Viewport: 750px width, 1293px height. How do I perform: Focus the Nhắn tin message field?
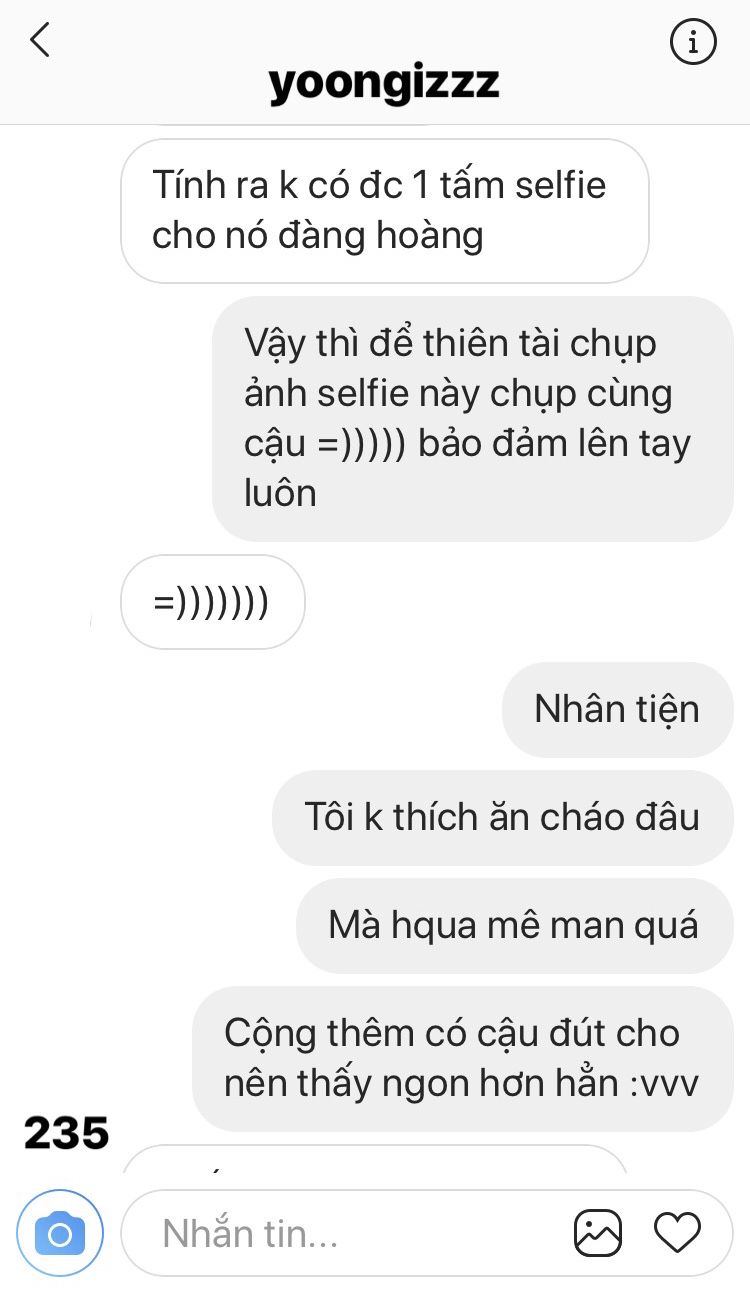(350, 1233)
